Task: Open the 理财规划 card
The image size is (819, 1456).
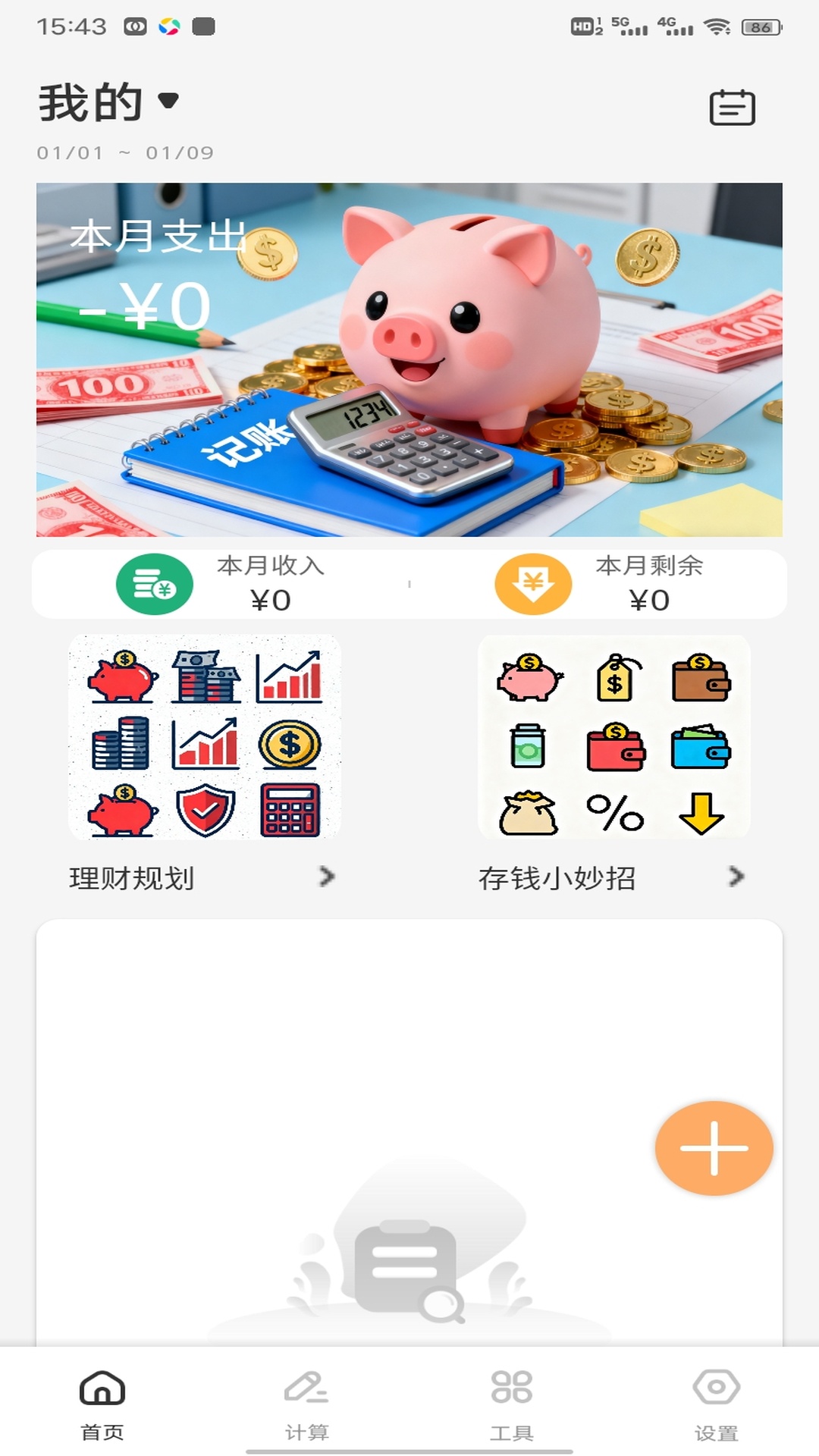Action: click(203, 762)
